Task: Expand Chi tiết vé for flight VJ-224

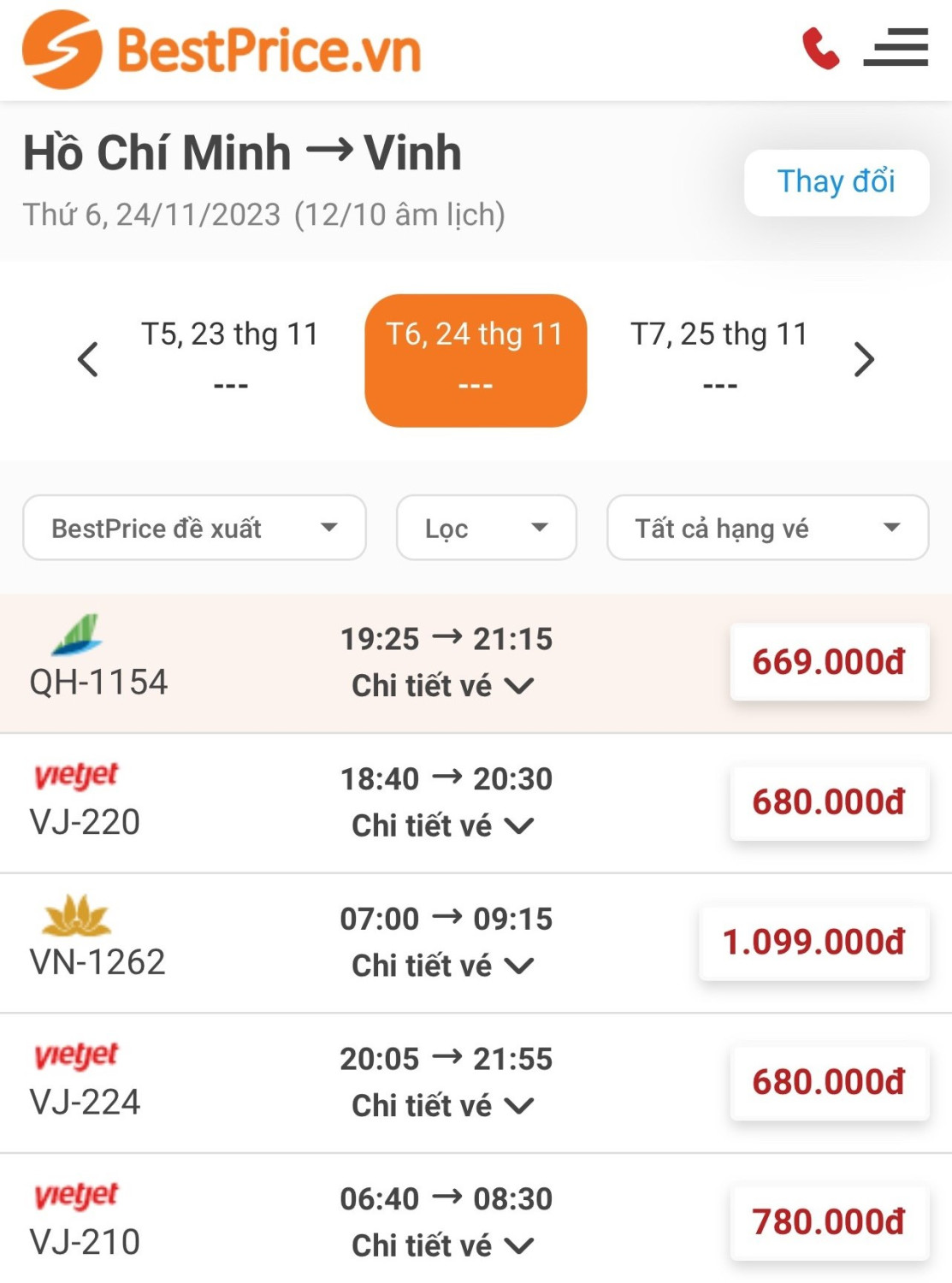Action: (443, 1106)
